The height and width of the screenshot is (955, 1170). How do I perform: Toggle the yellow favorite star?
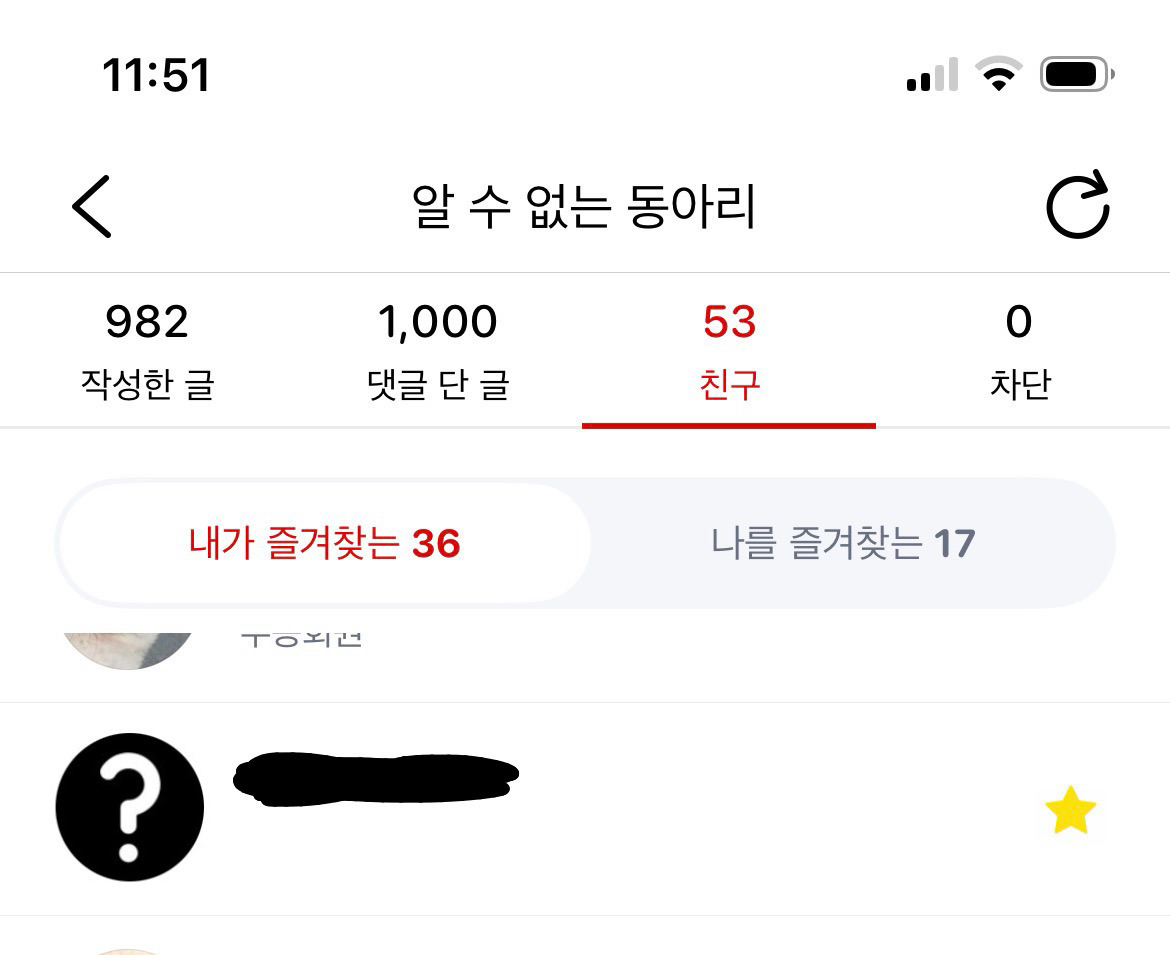(x=1071, y=810)
